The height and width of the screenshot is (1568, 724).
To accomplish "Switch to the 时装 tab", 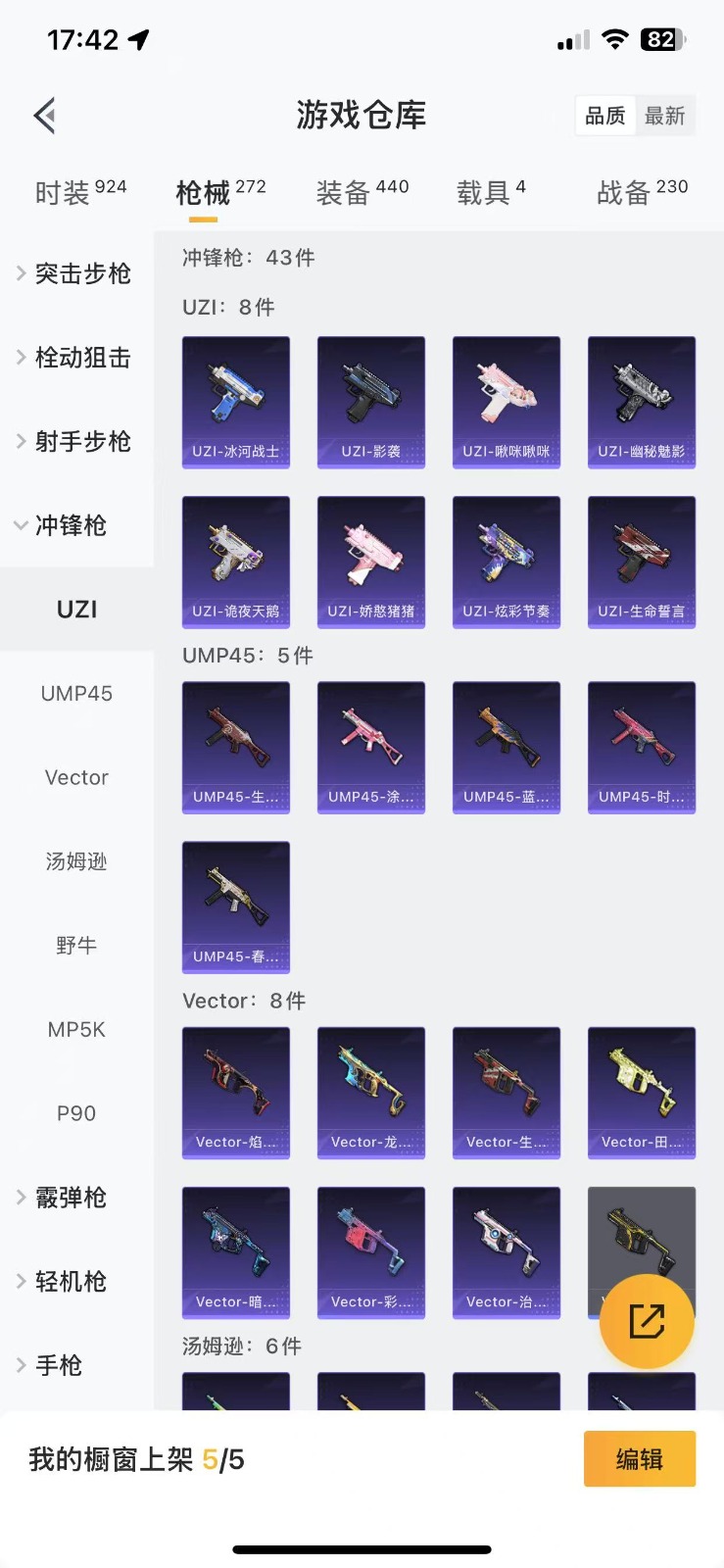I will point(80,192).
